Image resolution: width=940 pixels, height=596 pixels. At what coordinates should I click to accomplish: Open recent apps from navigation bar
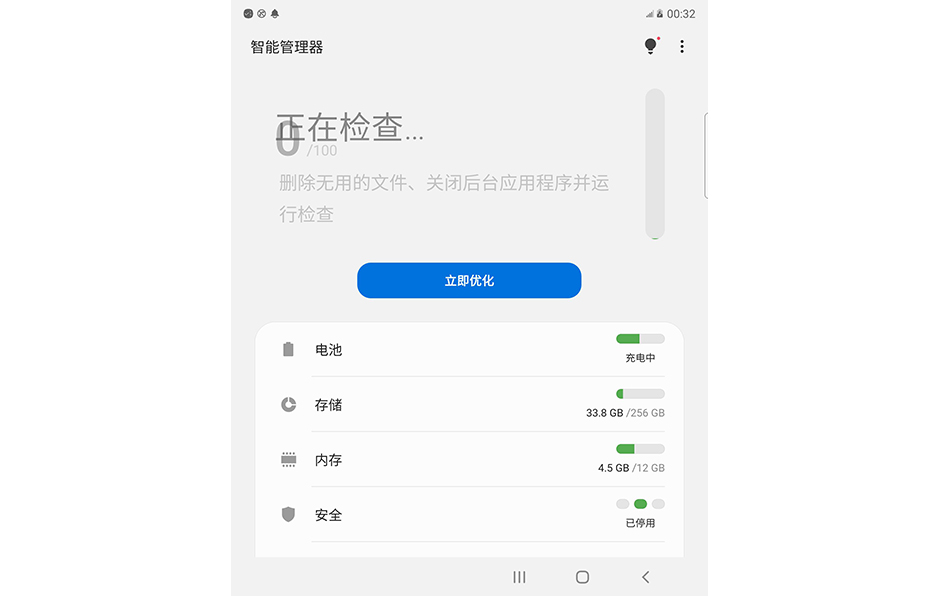tap(519, 577)
